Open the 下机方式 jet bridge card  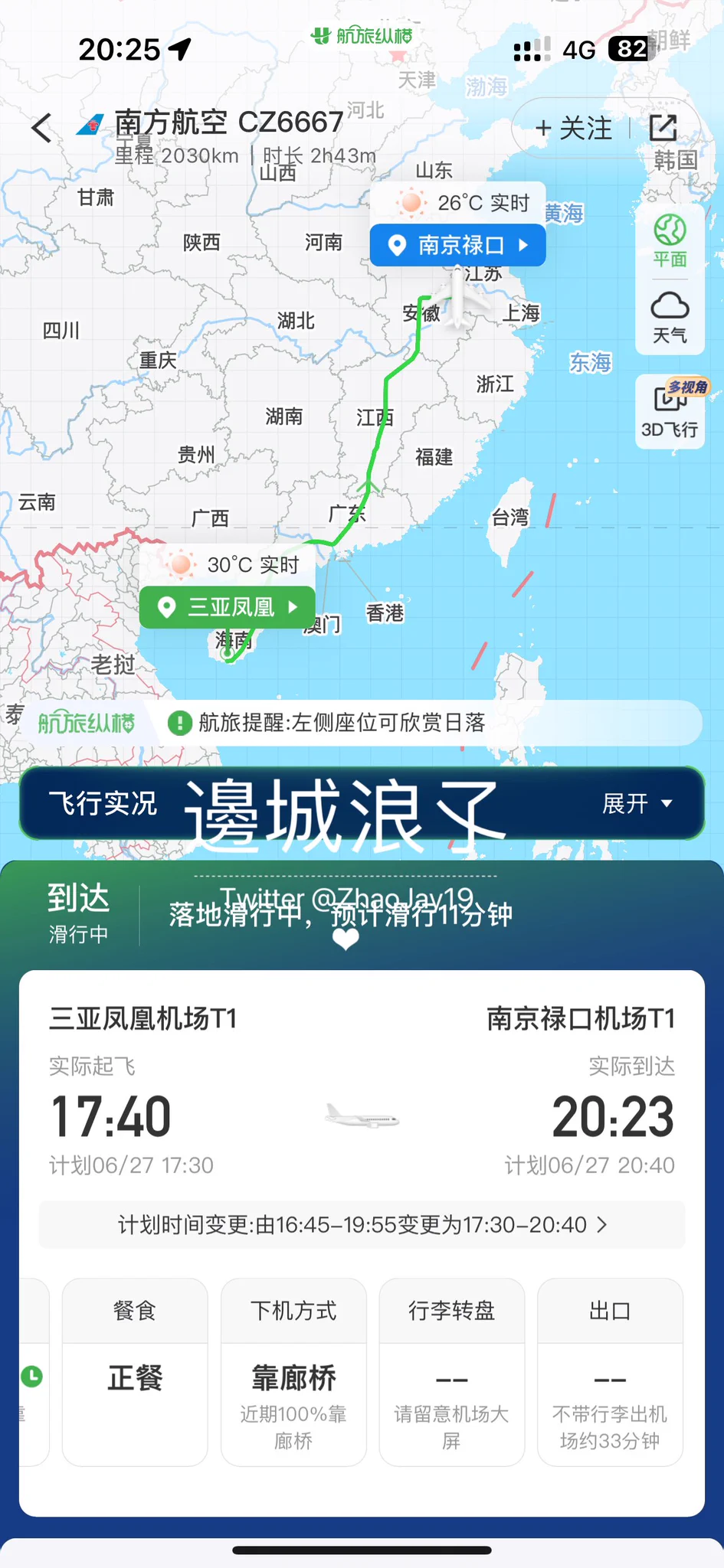pyautogui.click(x=293, y=1371)
